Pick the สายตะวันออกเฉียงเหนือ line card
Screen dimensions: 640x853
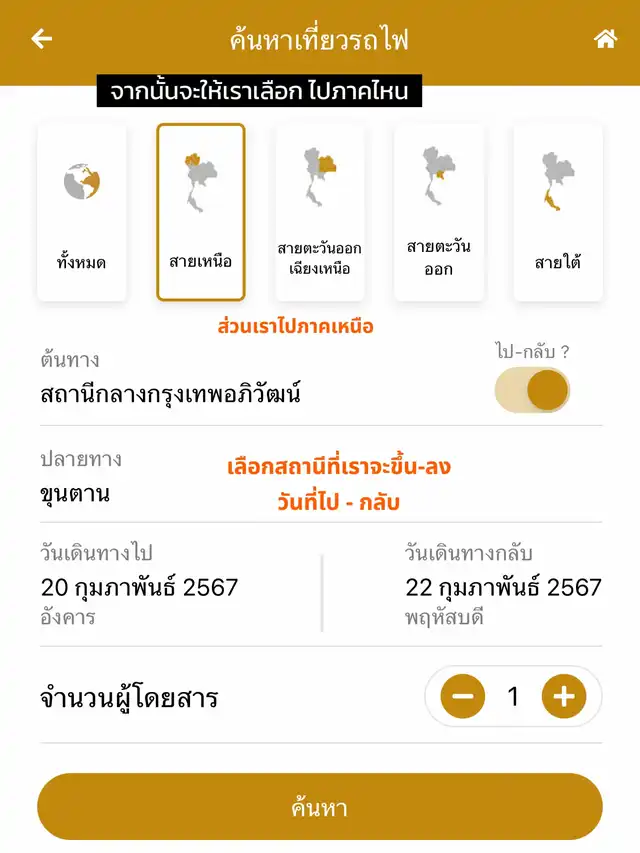click(x=320, y=212)
